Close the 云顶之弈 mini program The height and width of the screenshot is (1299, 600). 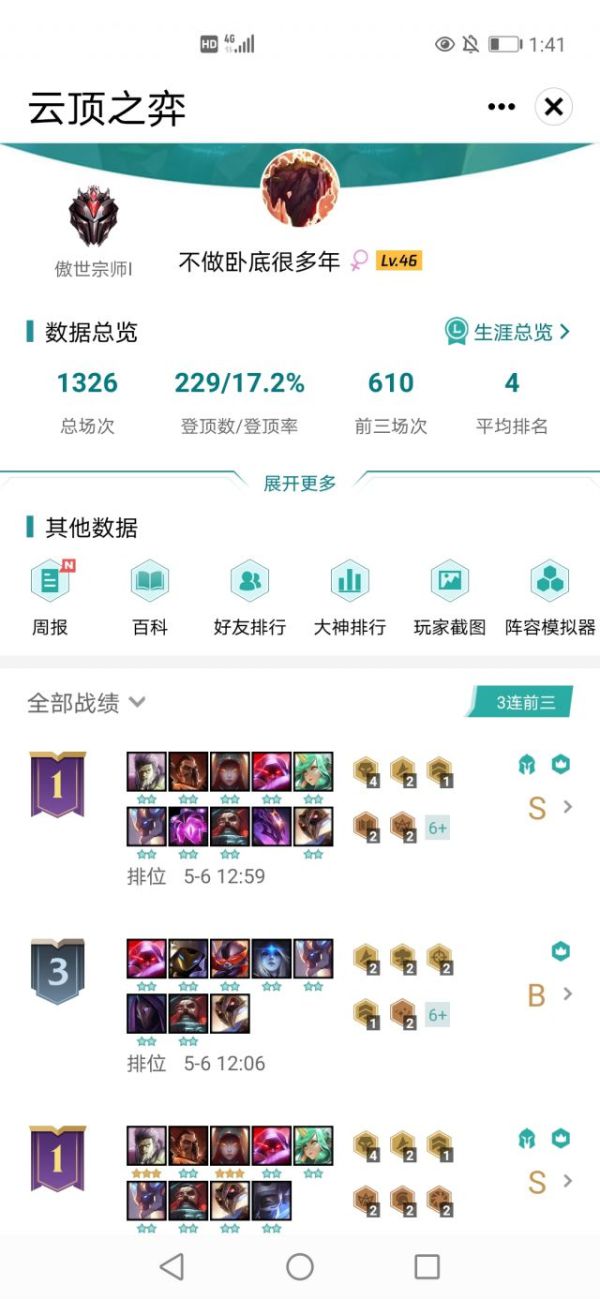pyautogui.click(x=554, y=107)
